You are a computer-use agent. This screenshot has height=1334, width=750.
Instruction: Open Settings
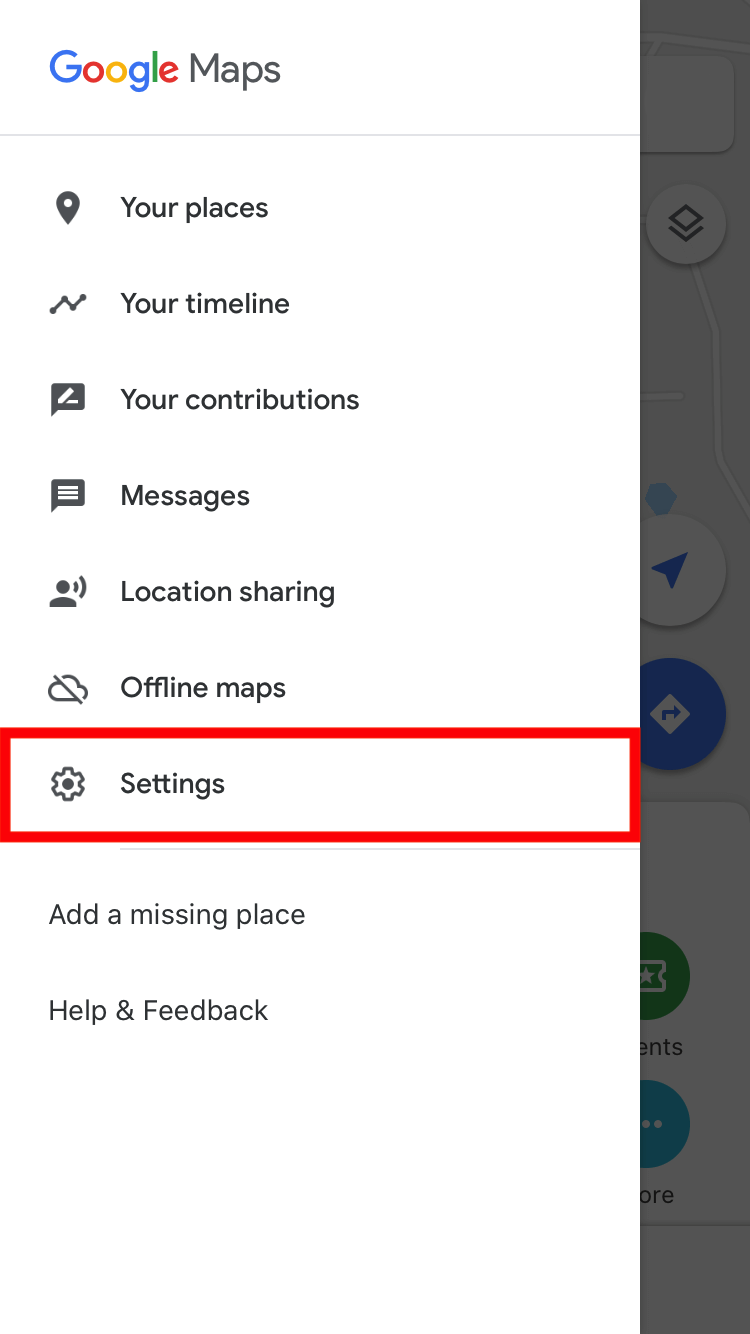point(320,784)
